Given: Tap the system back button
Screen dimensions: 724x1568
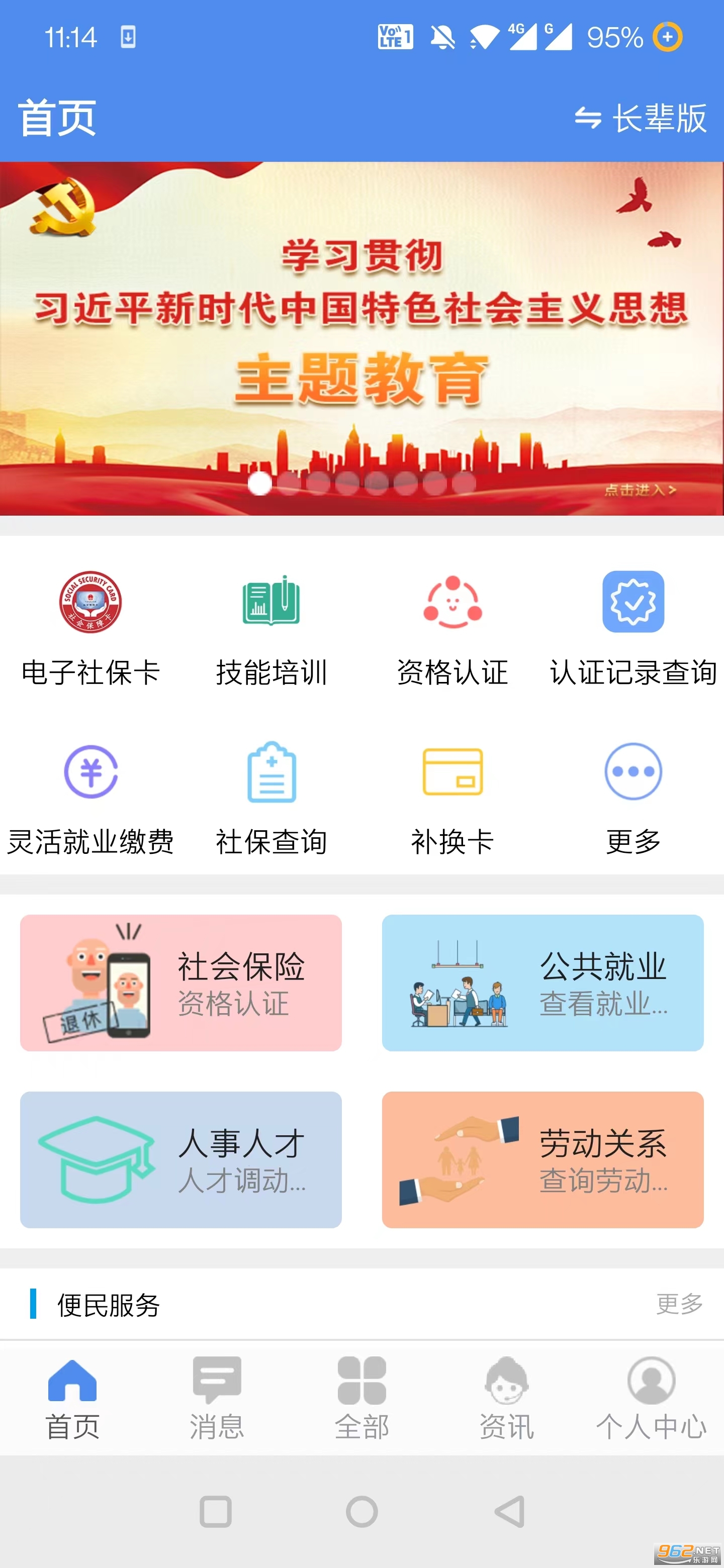Looking at the screenshot, I should pyautogui.click(x=510, y=1511).
